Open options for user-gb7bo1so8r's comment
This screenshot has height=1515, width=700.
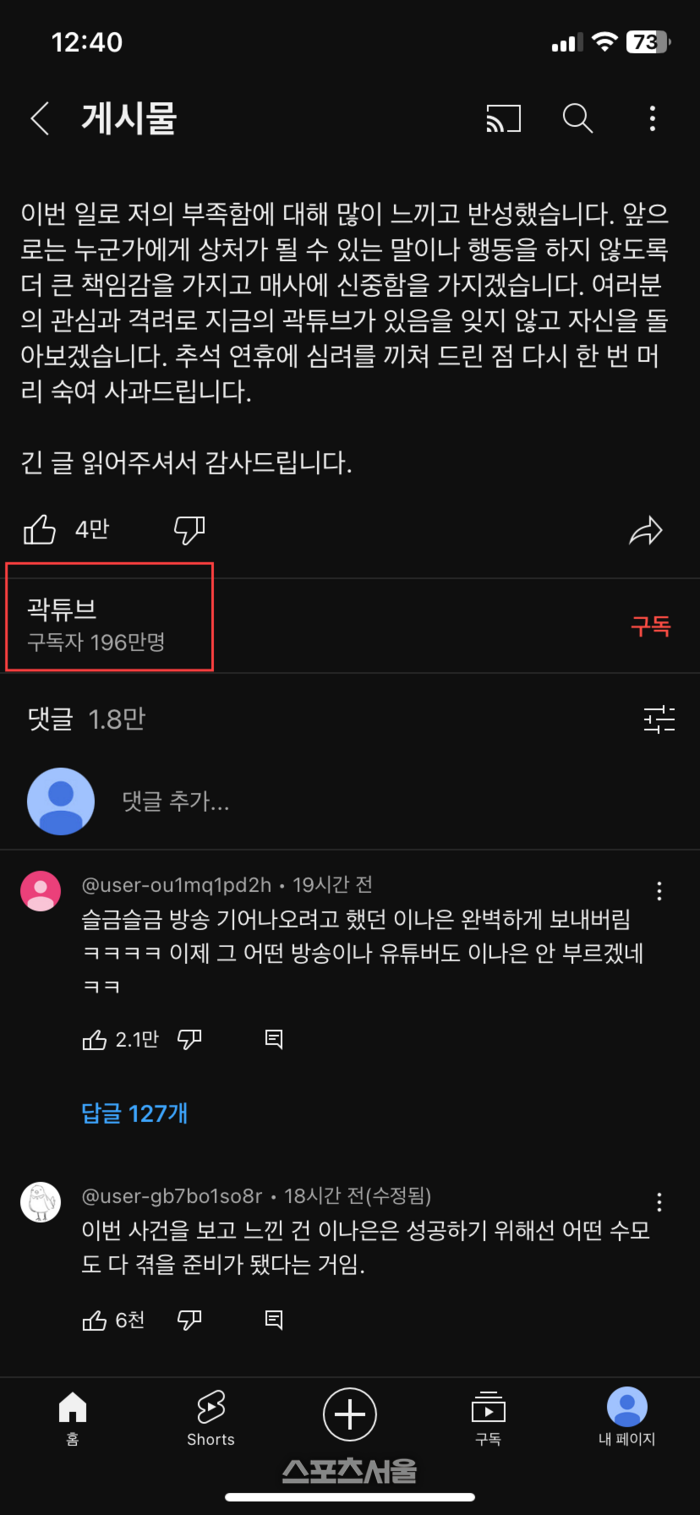[x=659, y=1202]
